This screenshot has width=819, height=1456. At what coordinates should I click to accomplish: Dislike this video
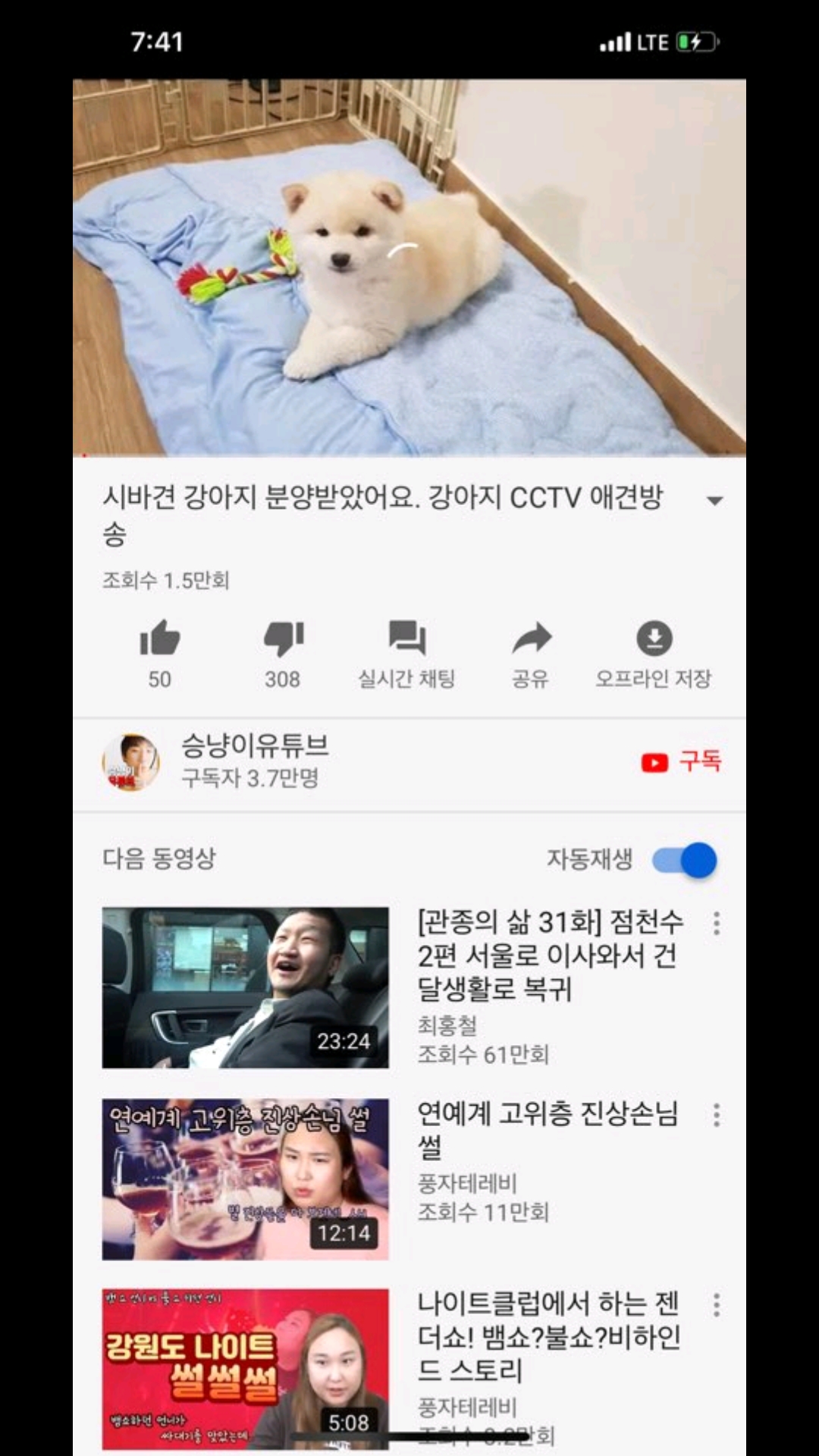(283, 639)
